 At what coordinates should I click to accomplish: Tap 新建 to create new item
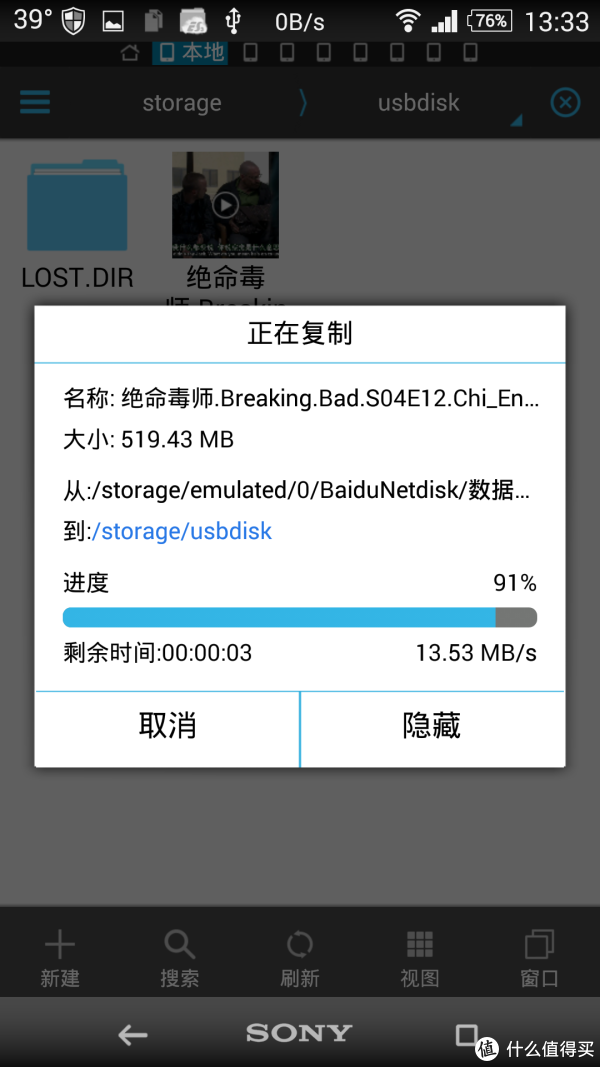pos(60,957)
